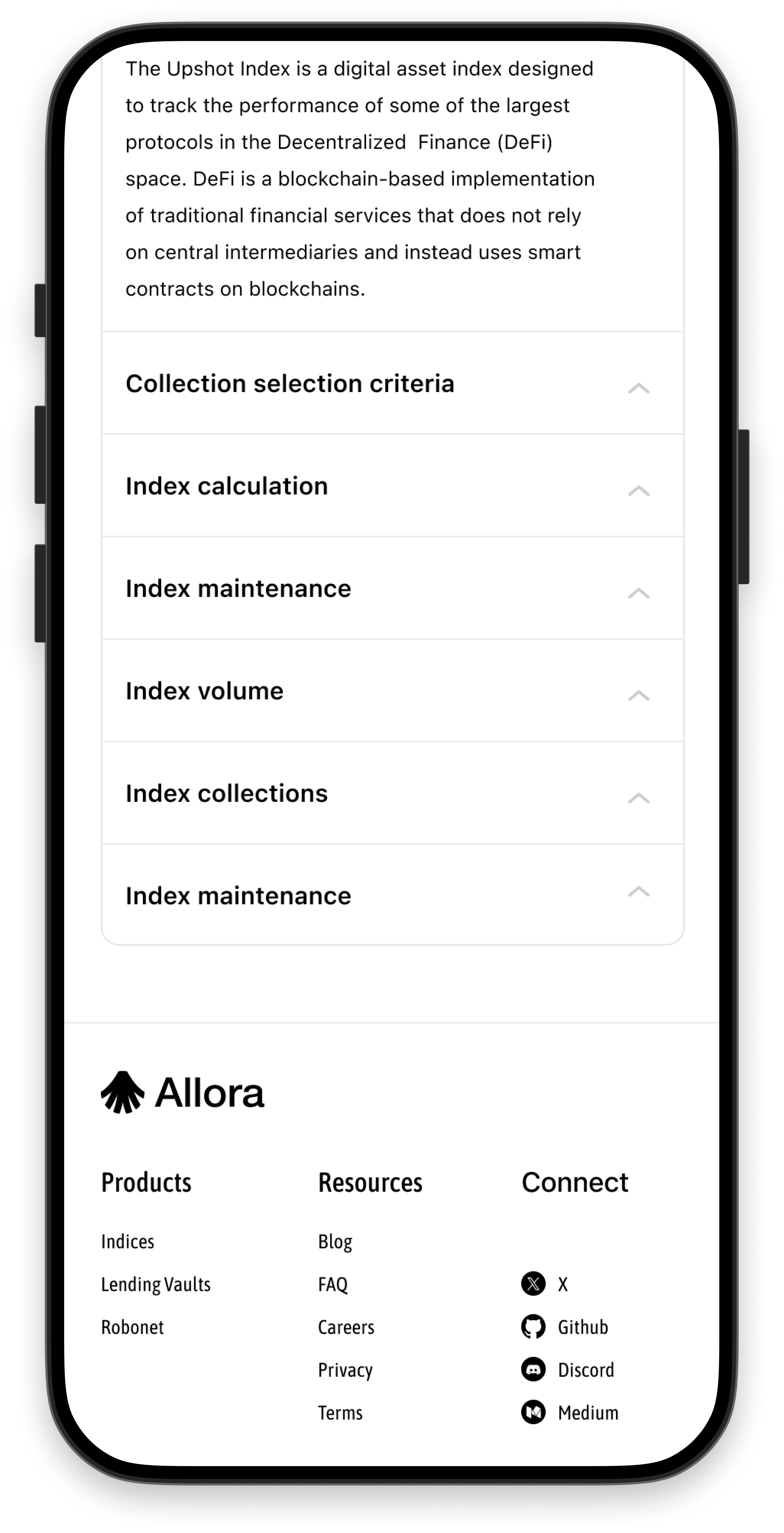The image size is (784, 1533).
Task: Open the Medium link under Connect
Action: click(569, 1413)
